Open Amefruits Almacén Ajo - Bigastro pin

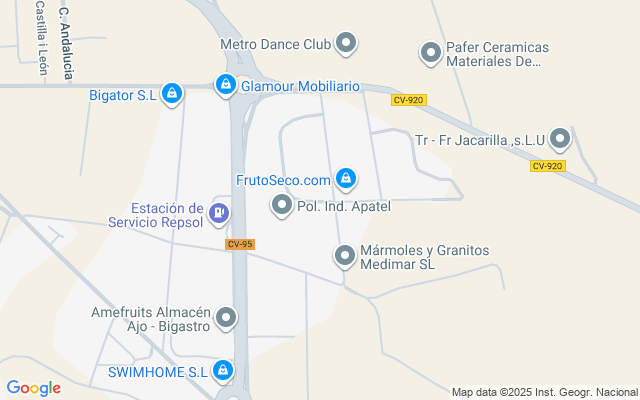coord(227,319)
